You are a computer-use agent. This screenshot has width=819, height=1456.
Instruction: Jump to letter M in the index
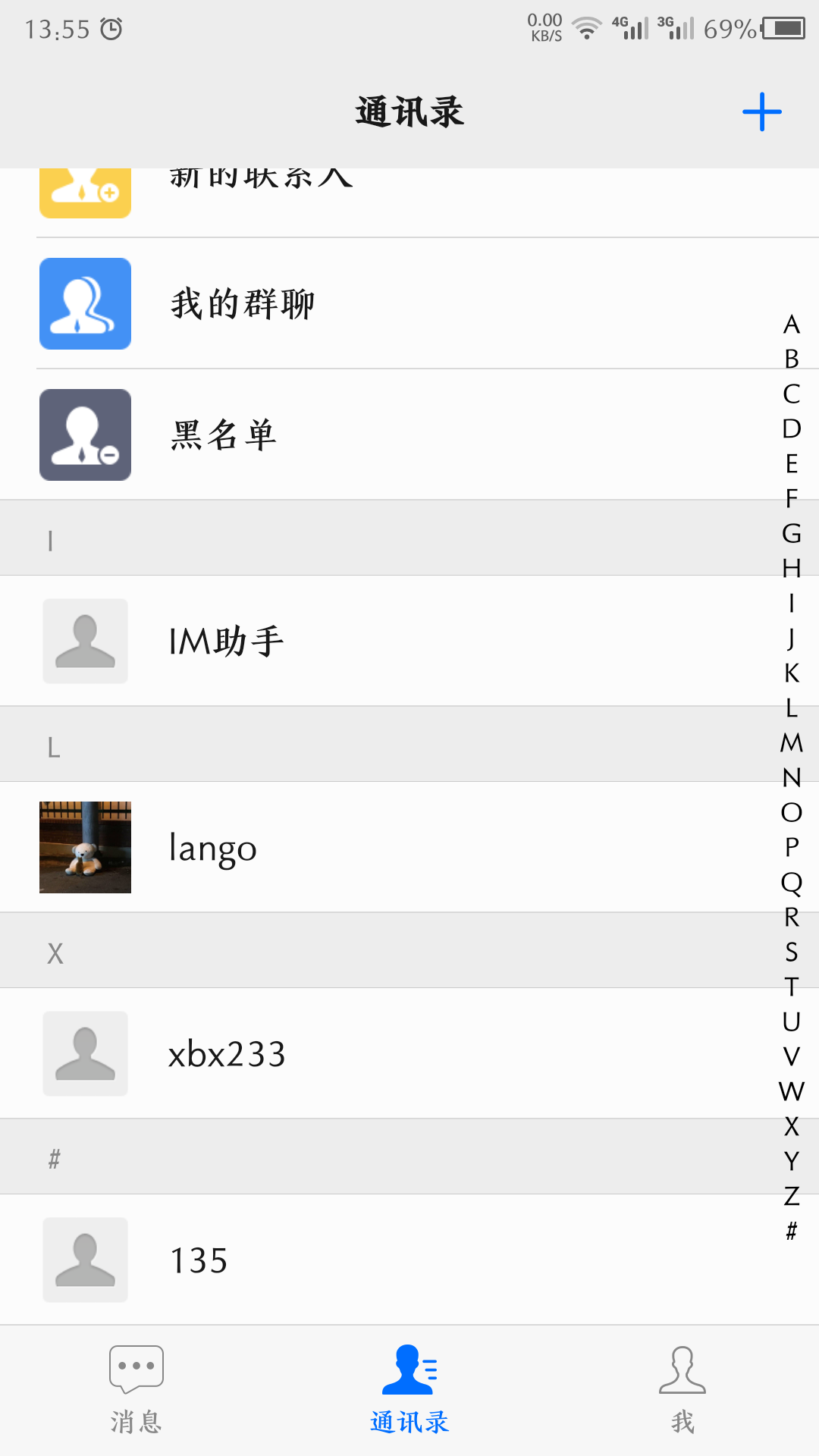[792, 742]
